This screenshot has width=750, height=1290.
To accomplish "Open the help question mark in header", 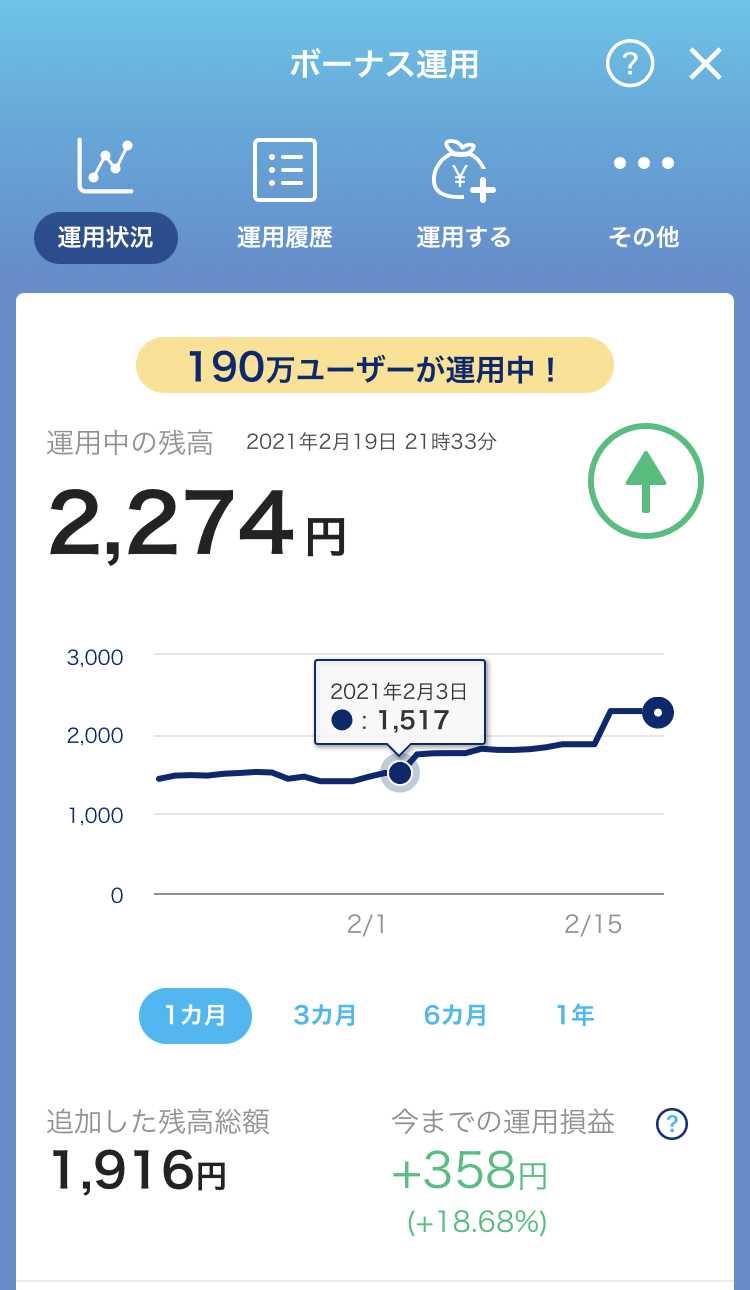I will click(x=630, y=65).
